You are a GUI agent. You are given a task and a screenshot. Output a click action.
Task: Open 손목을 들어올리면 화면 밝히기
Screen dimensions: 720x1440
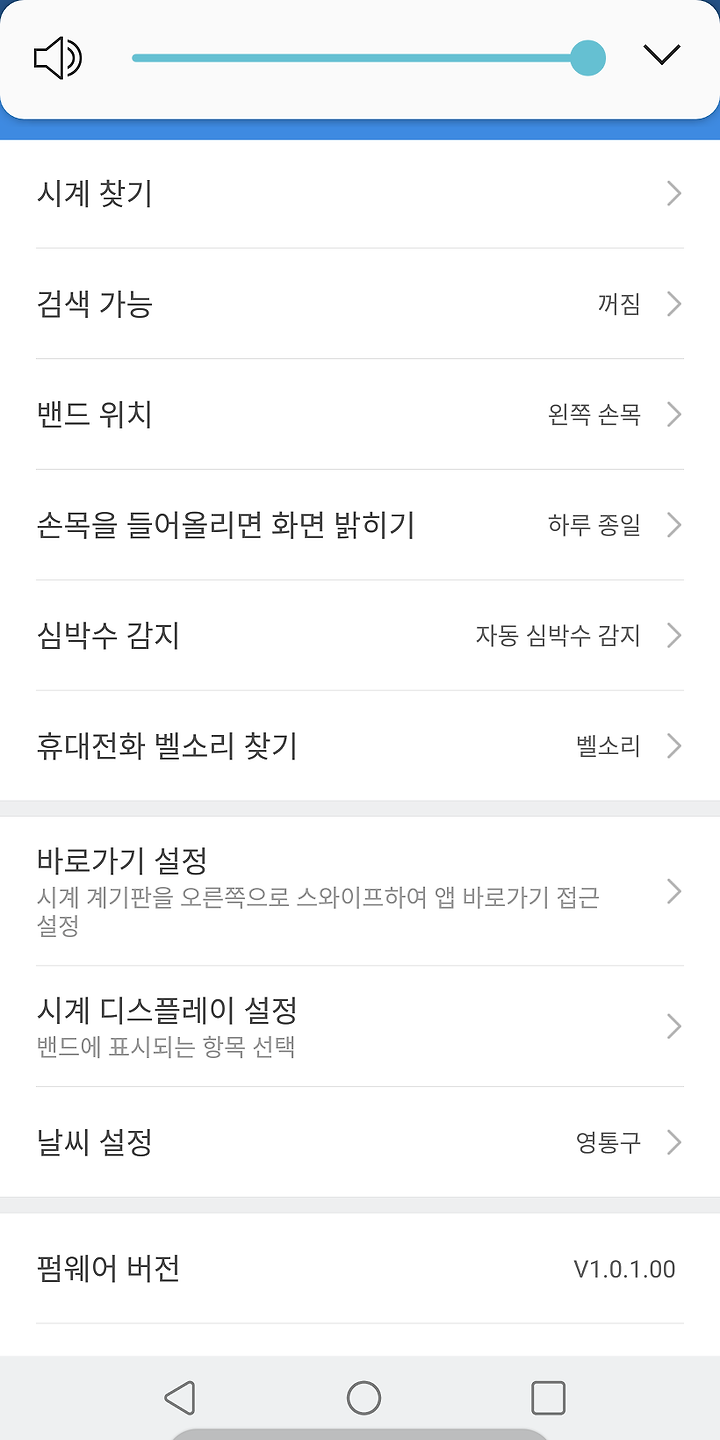(x=360, y=525)
